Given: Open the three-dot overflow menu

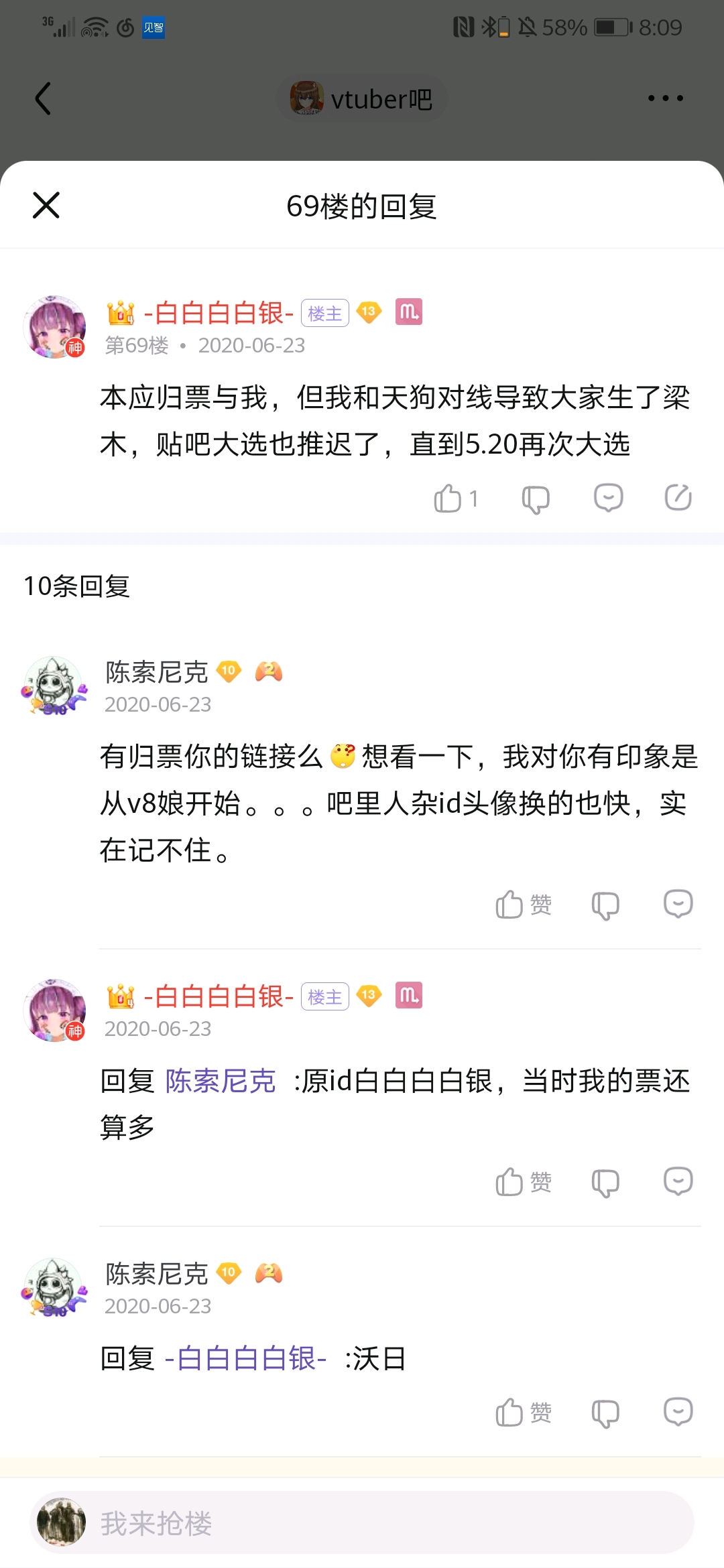Looking at the screenshot, I should (x=665, y=99).
